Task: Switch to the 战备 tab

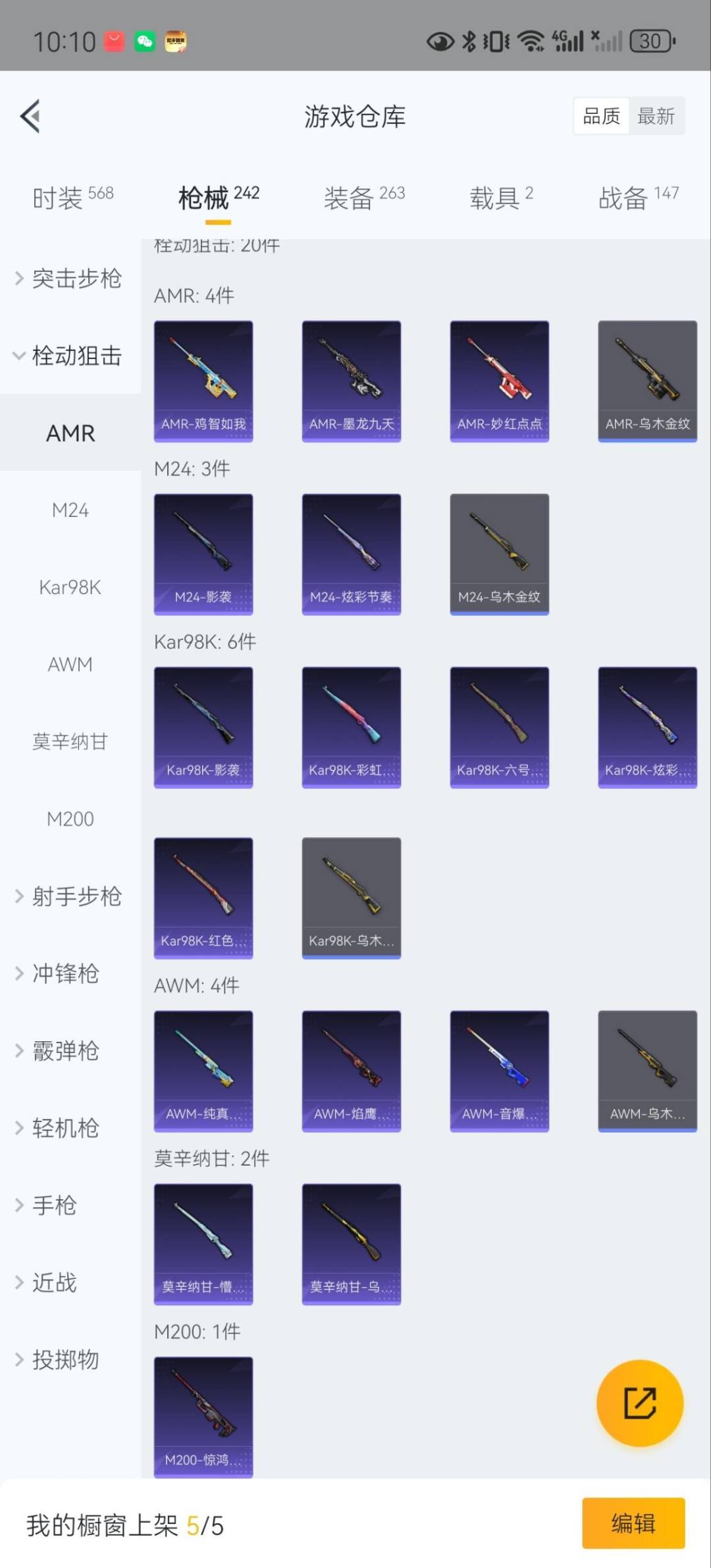Action: [x=637, y=197]
